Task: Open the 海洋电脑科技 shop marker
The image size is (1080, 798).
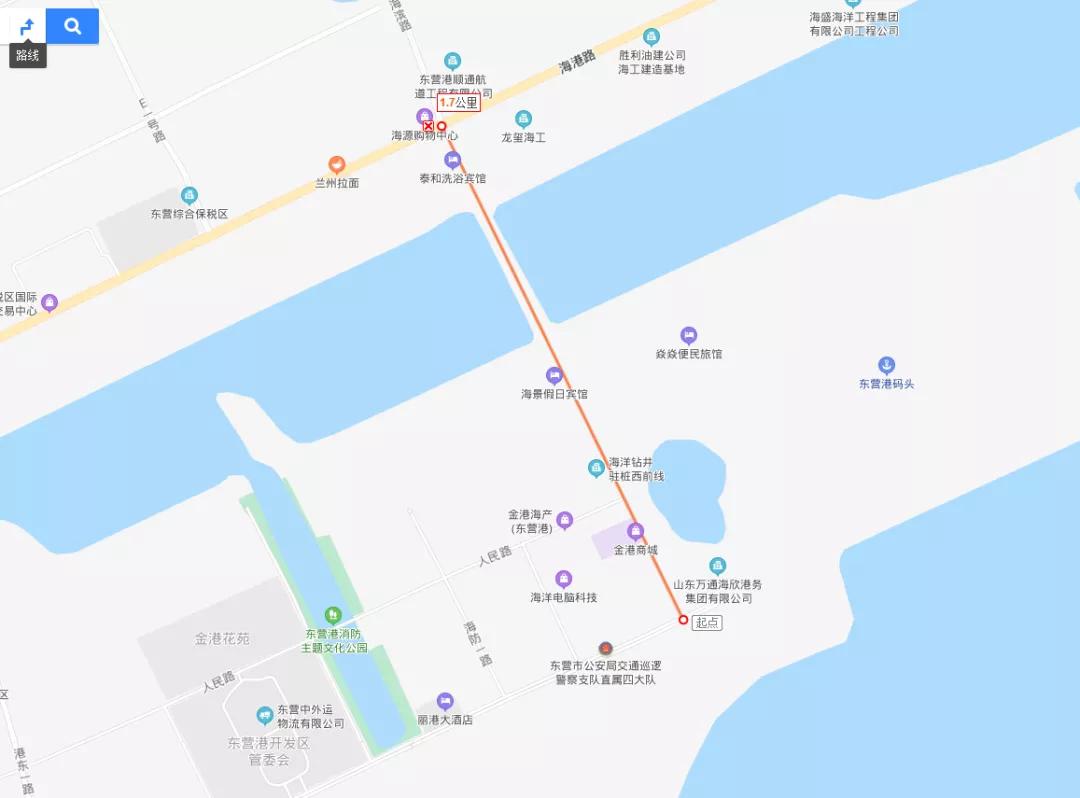Action: pyautogui.click(x=563, y=579)
